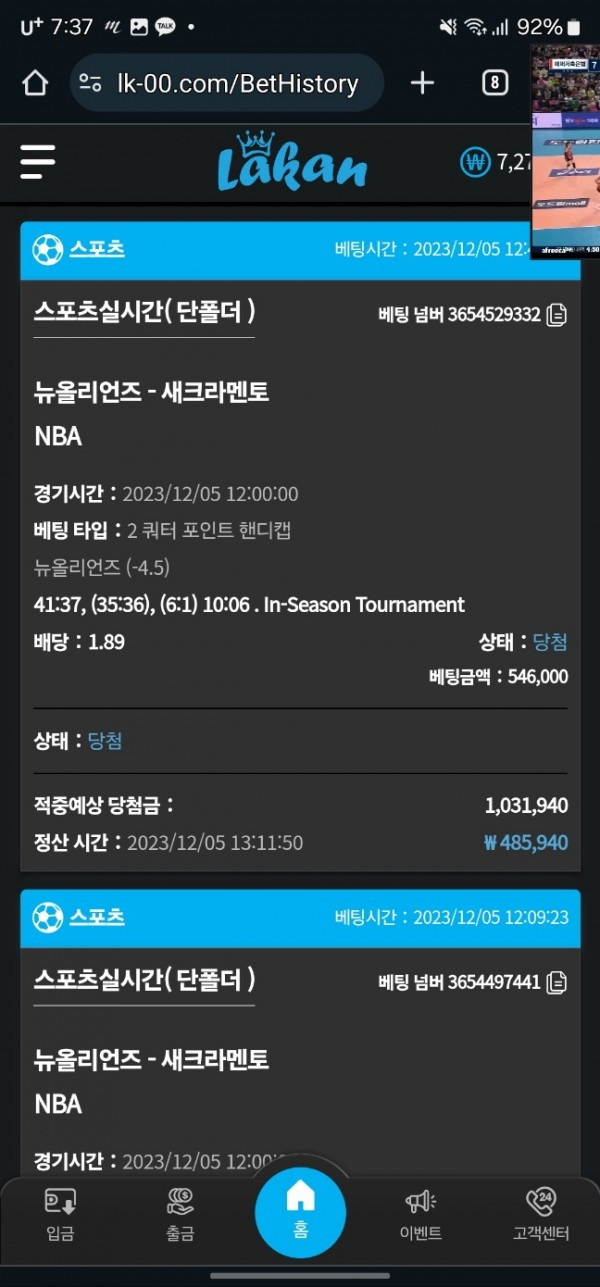
Task: Go to the 홈 home tab
Action: [300, 1210]
